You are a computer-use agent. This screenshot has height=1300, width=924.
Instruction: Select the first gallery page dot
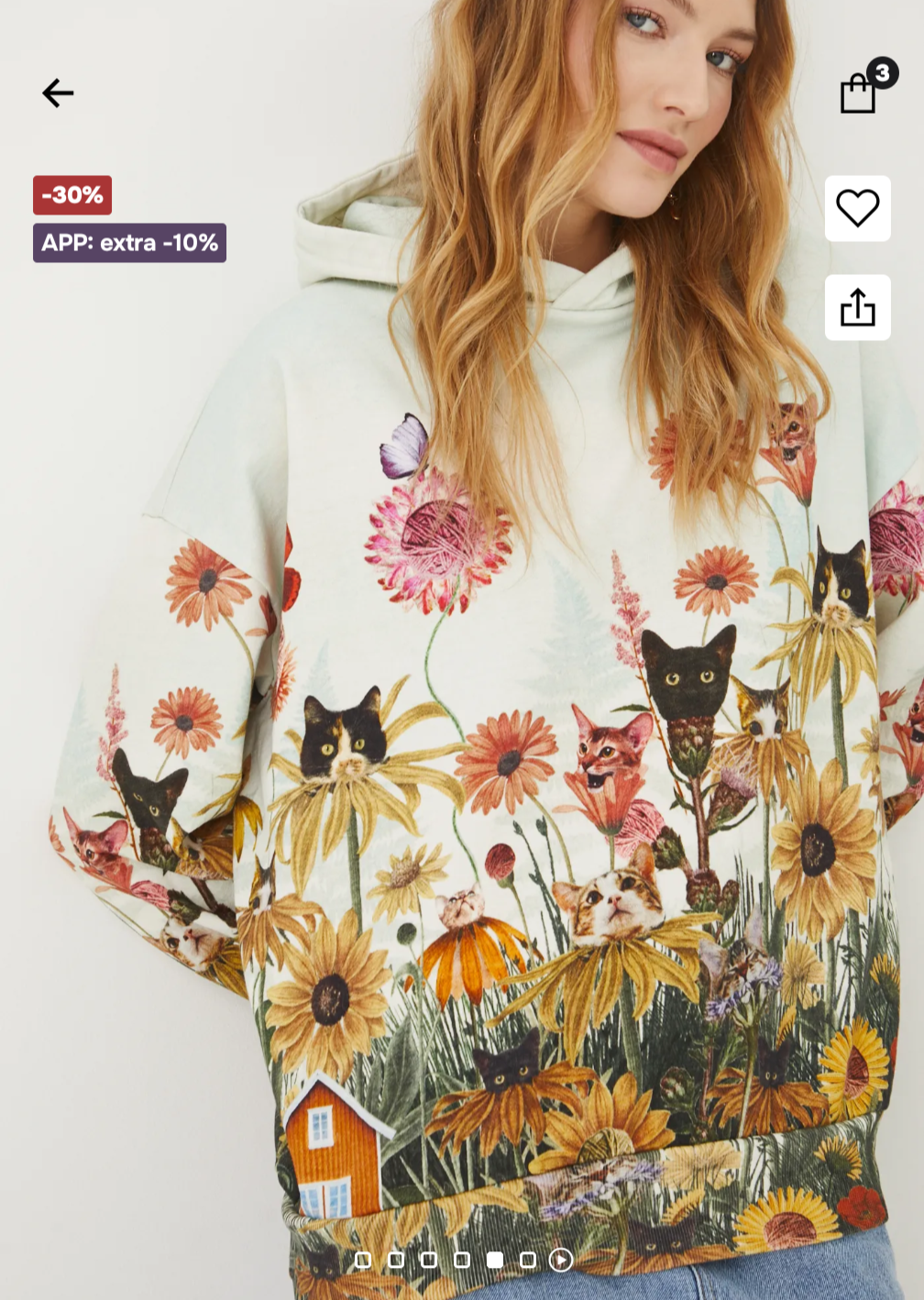pyautogui.click(x=363, y=1260)
